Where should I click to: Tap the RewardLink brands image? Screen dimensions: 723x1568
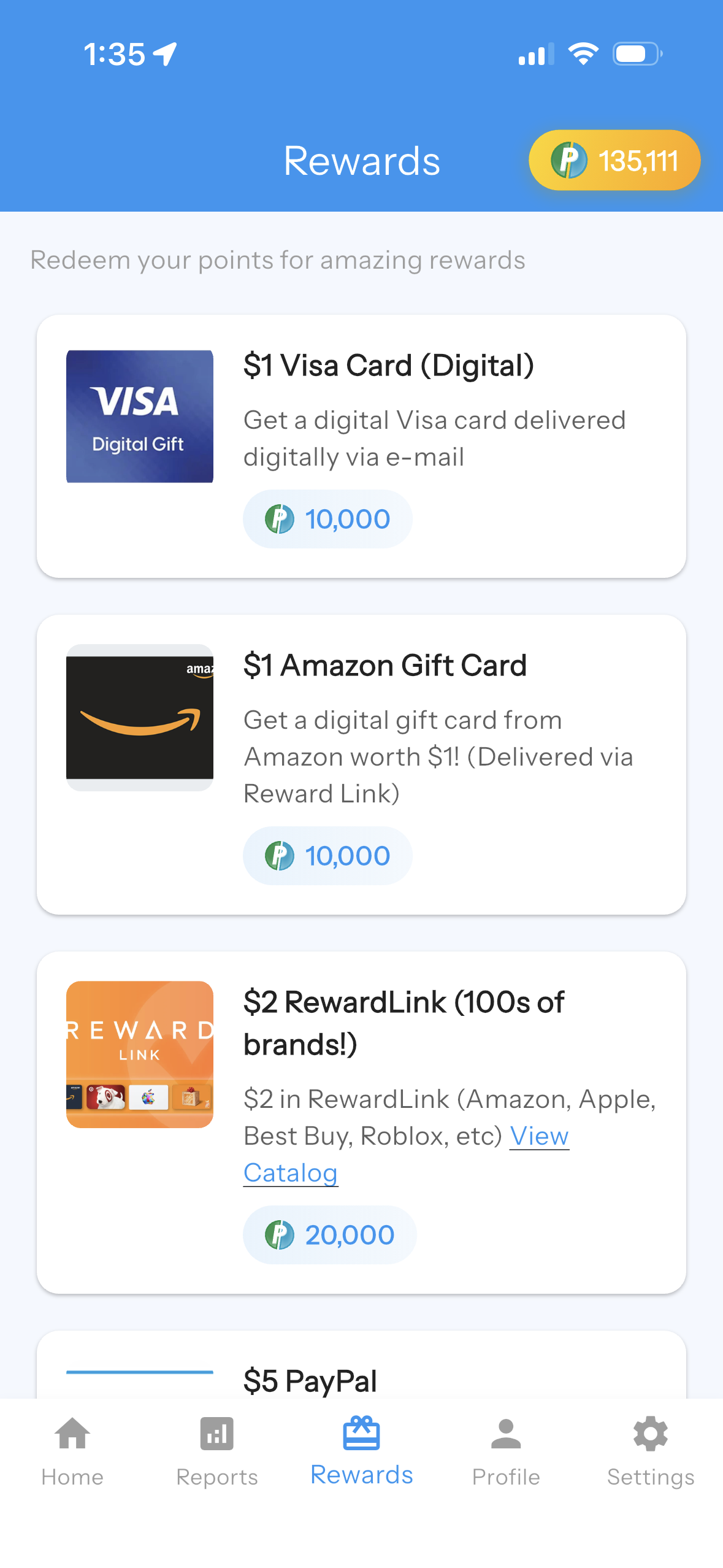[x=139, y=1055]
